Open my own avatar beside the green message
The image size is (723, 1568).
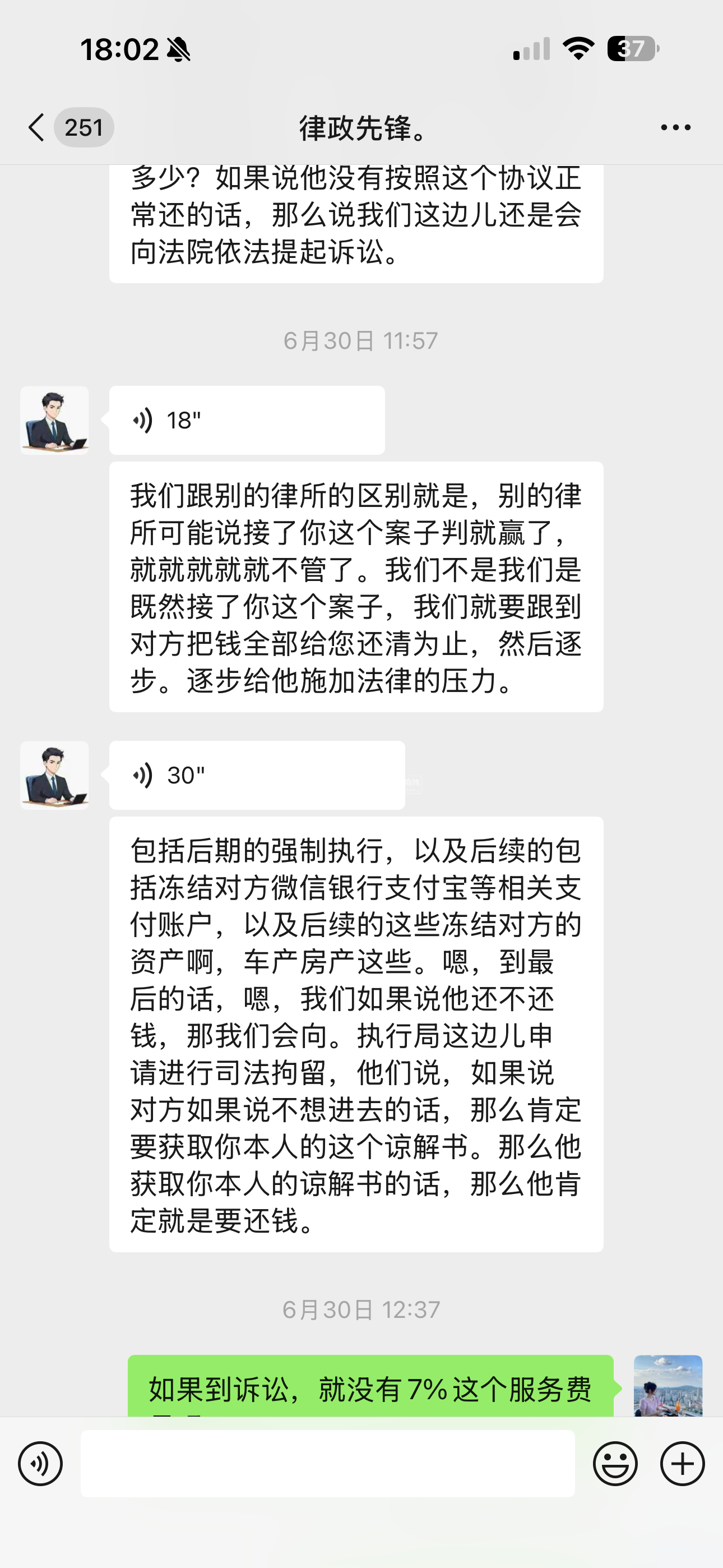tap(668, 1385)
